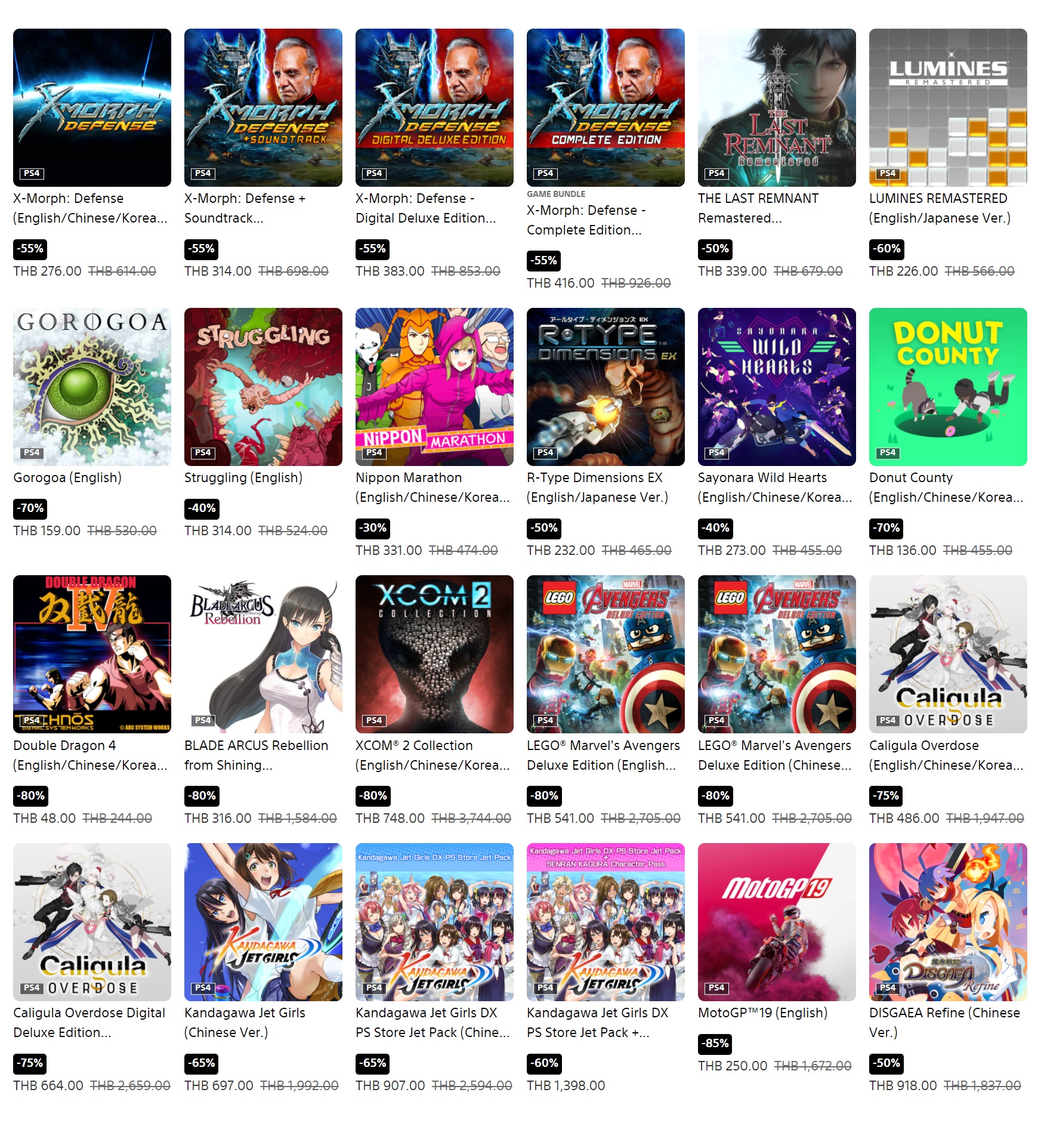Open BLADE ARCUS Rebellion from Shining
The image size is (1041, 1148).
(263, 654)
